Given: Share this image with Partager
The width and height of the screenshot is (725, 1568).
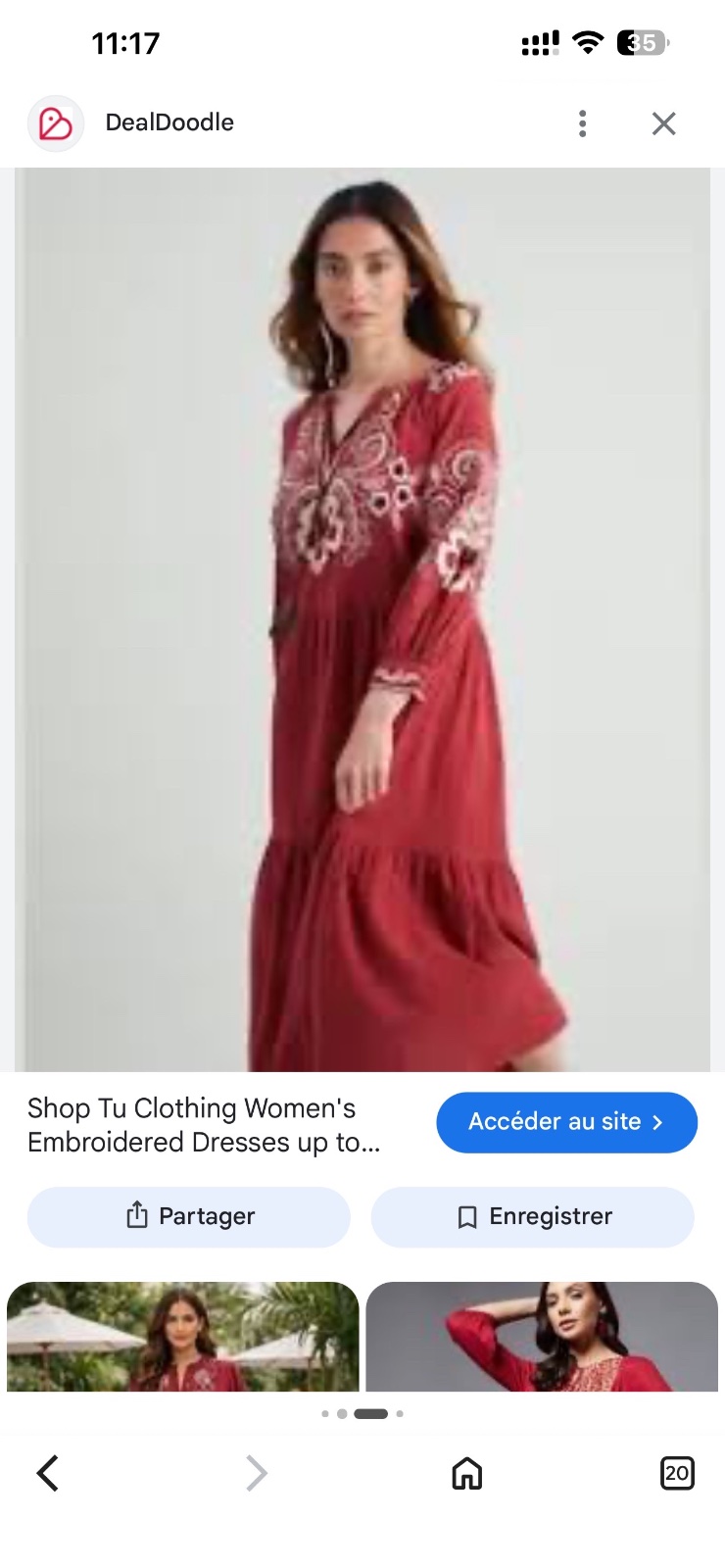Looking at the screenshot, I should point(189,1216).
